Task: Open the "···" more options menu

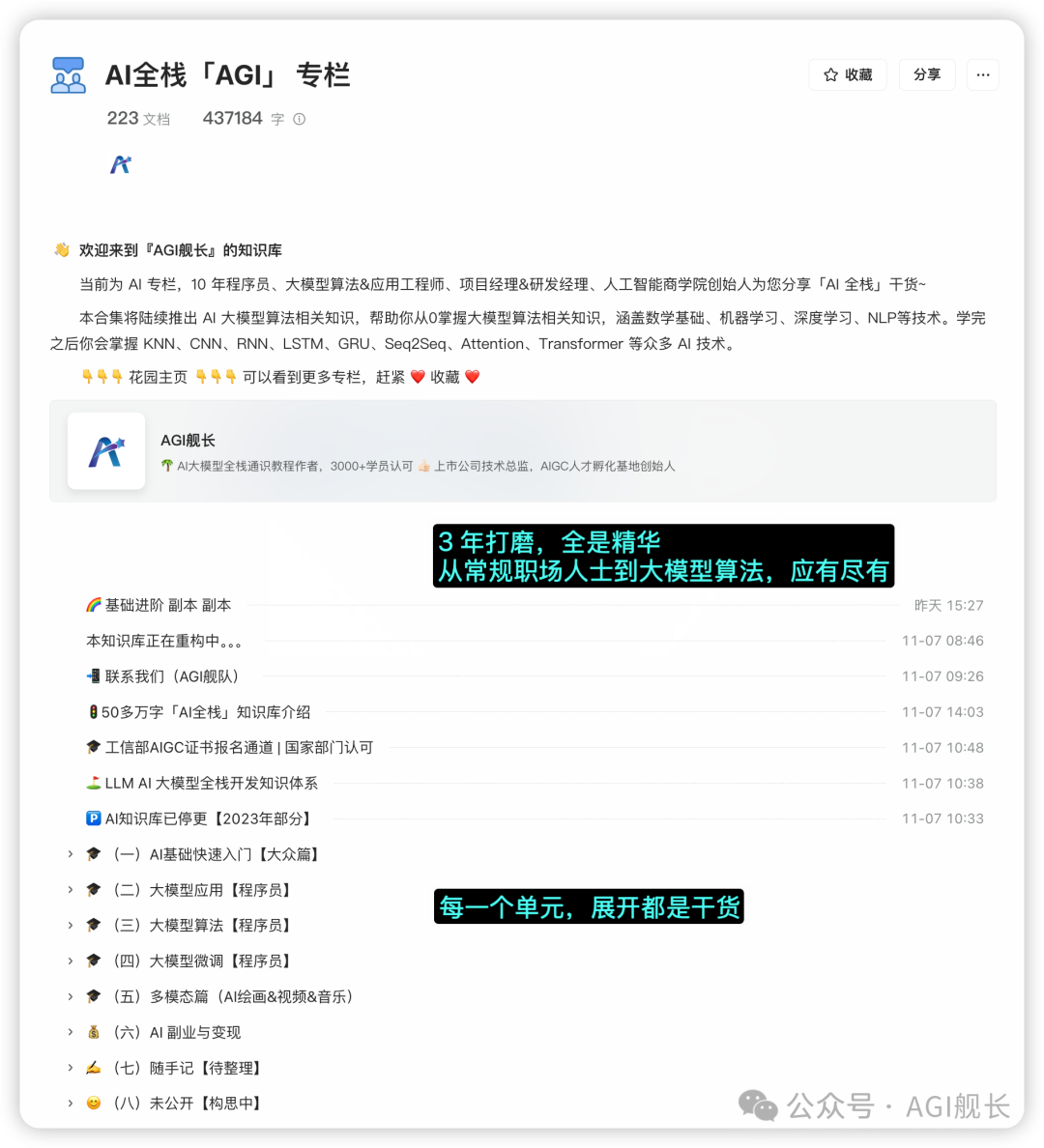Action: pos(982,74)
